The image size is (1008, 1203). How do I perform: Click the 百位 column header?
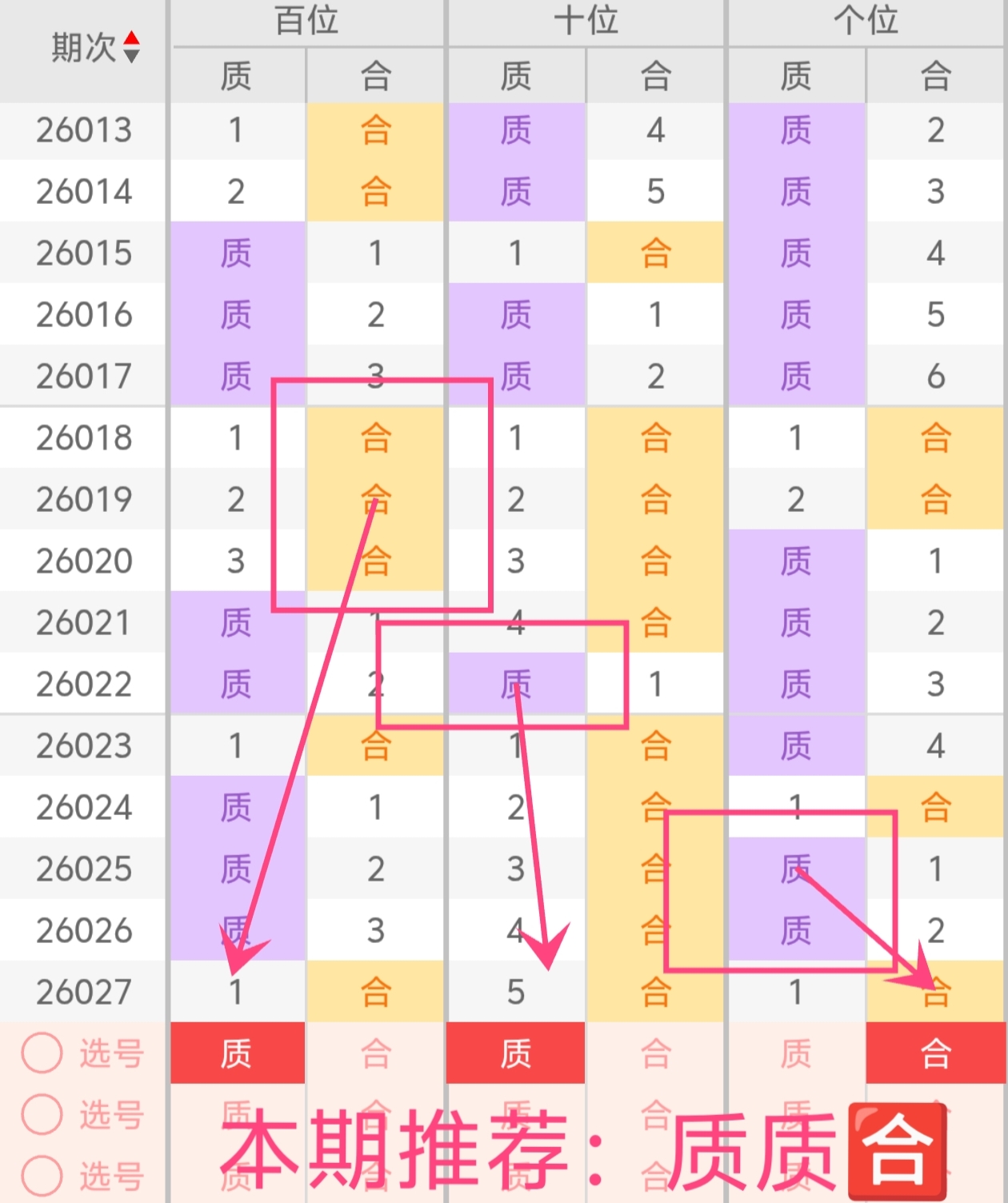point(306,22)
